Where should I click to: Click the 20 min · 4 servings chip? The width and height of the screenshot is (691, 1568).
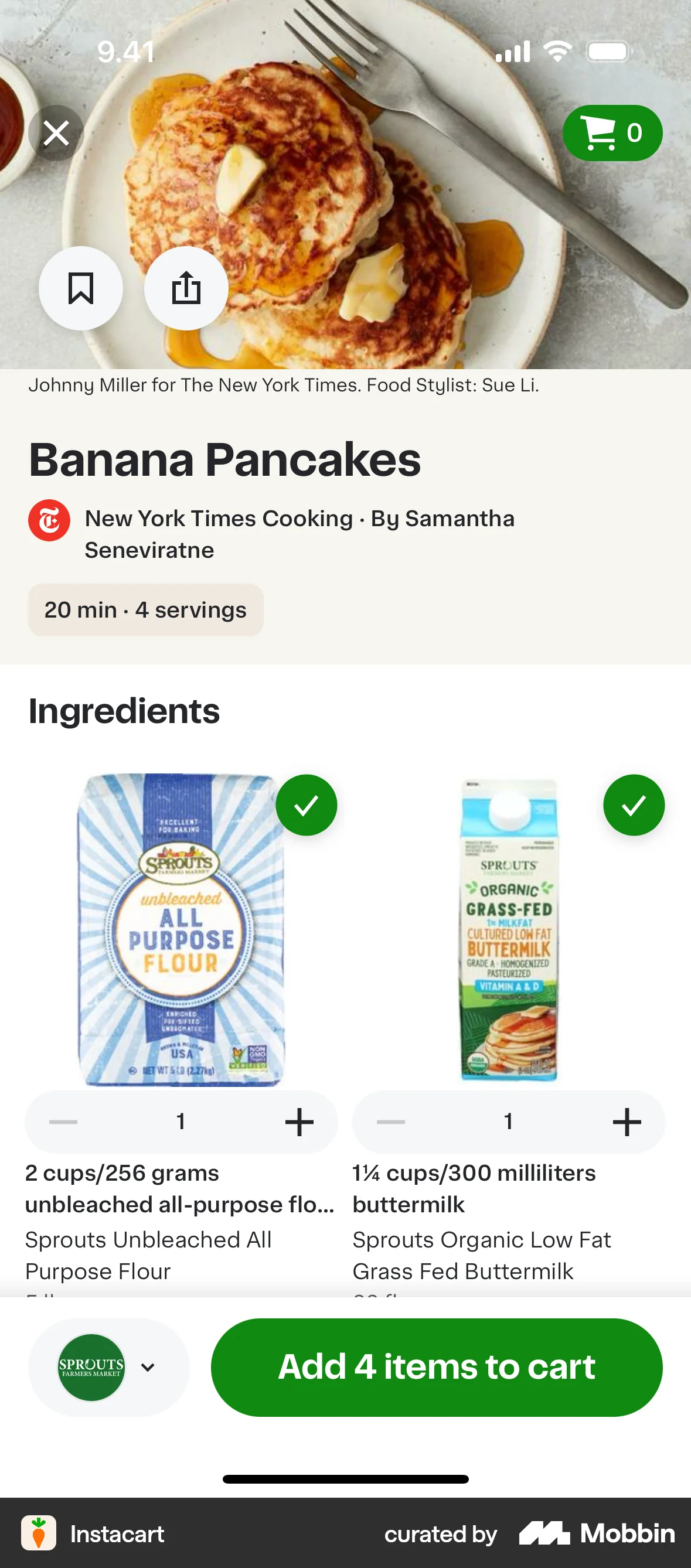click(145, 610)
